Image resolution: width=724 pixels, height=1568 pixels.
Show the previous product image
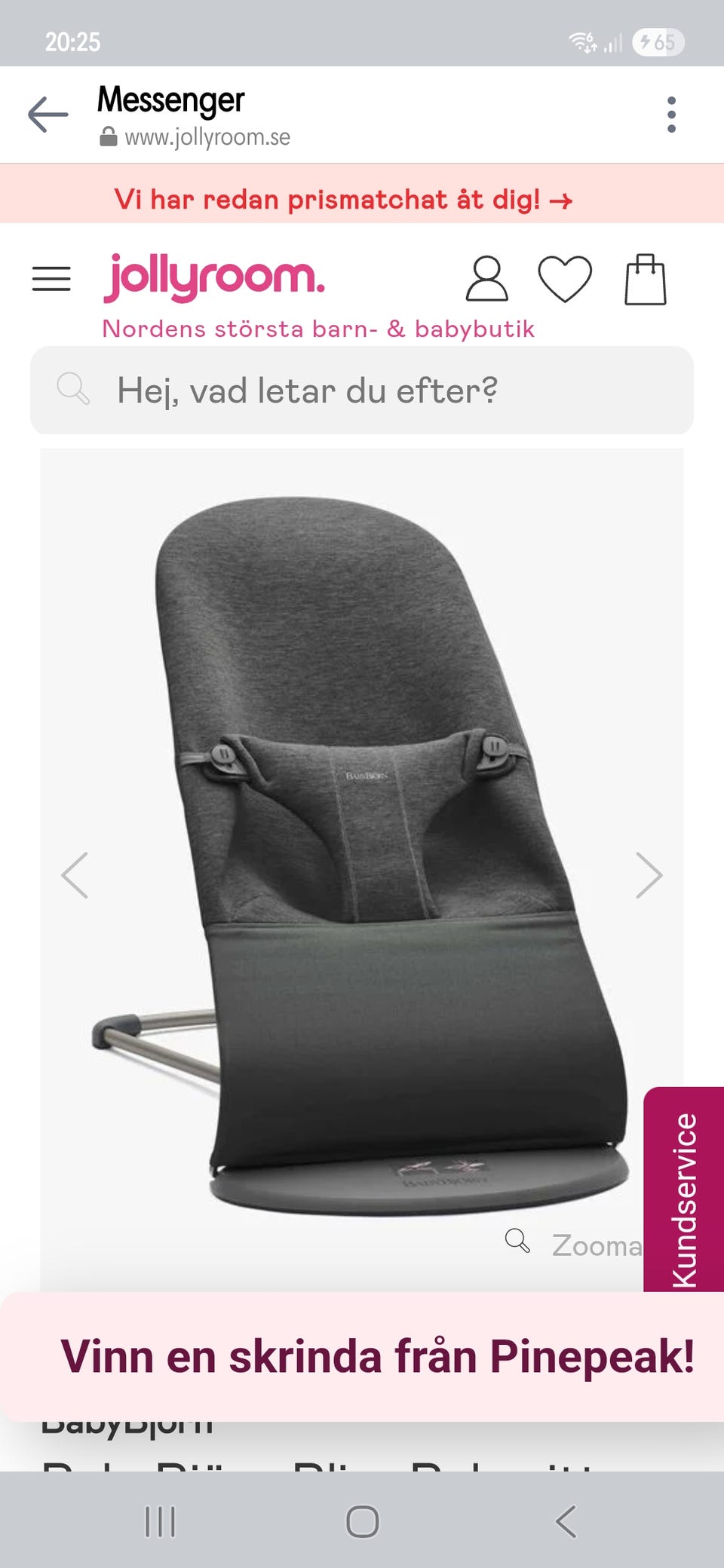pyautogui.click(x=75, y=875)
